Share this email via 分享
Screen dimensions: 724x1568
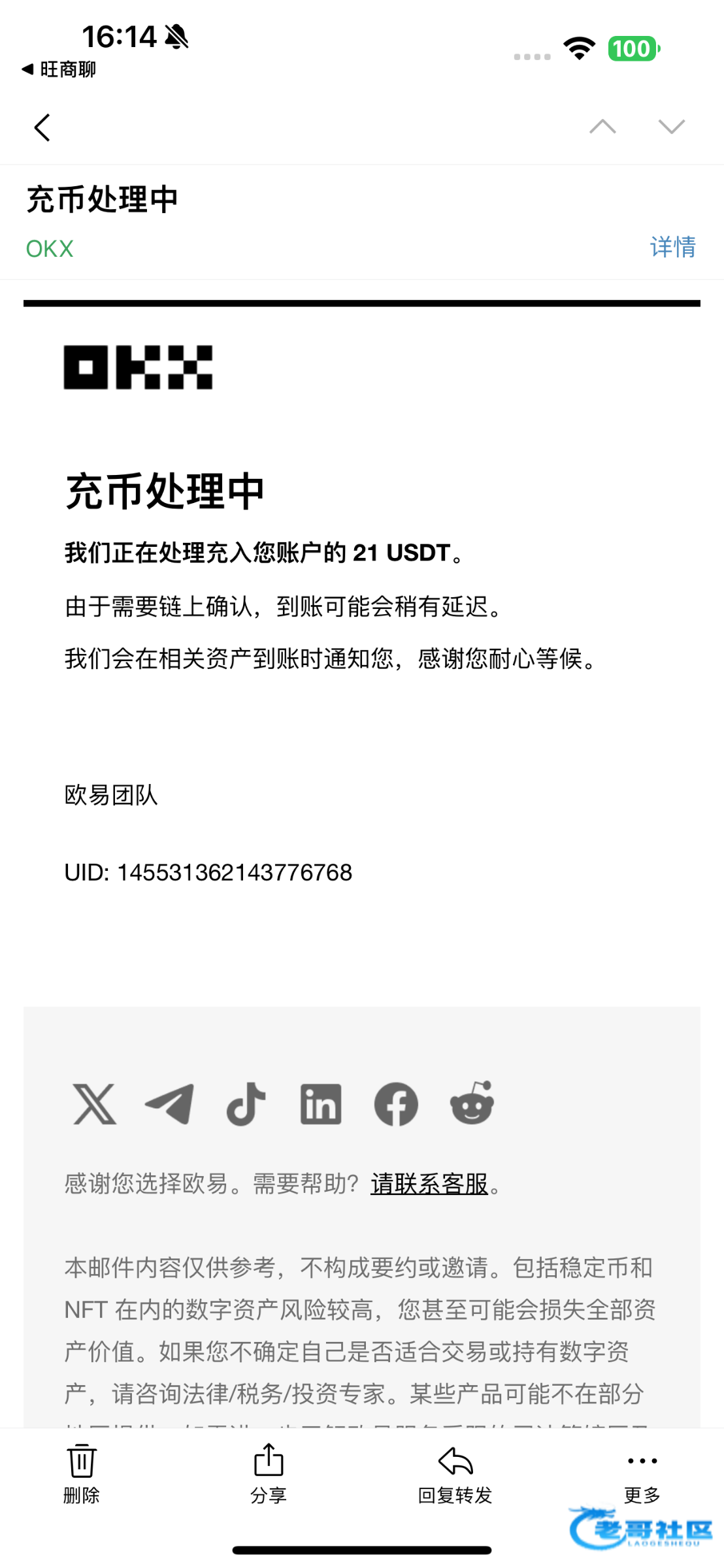click(269, 1474)
